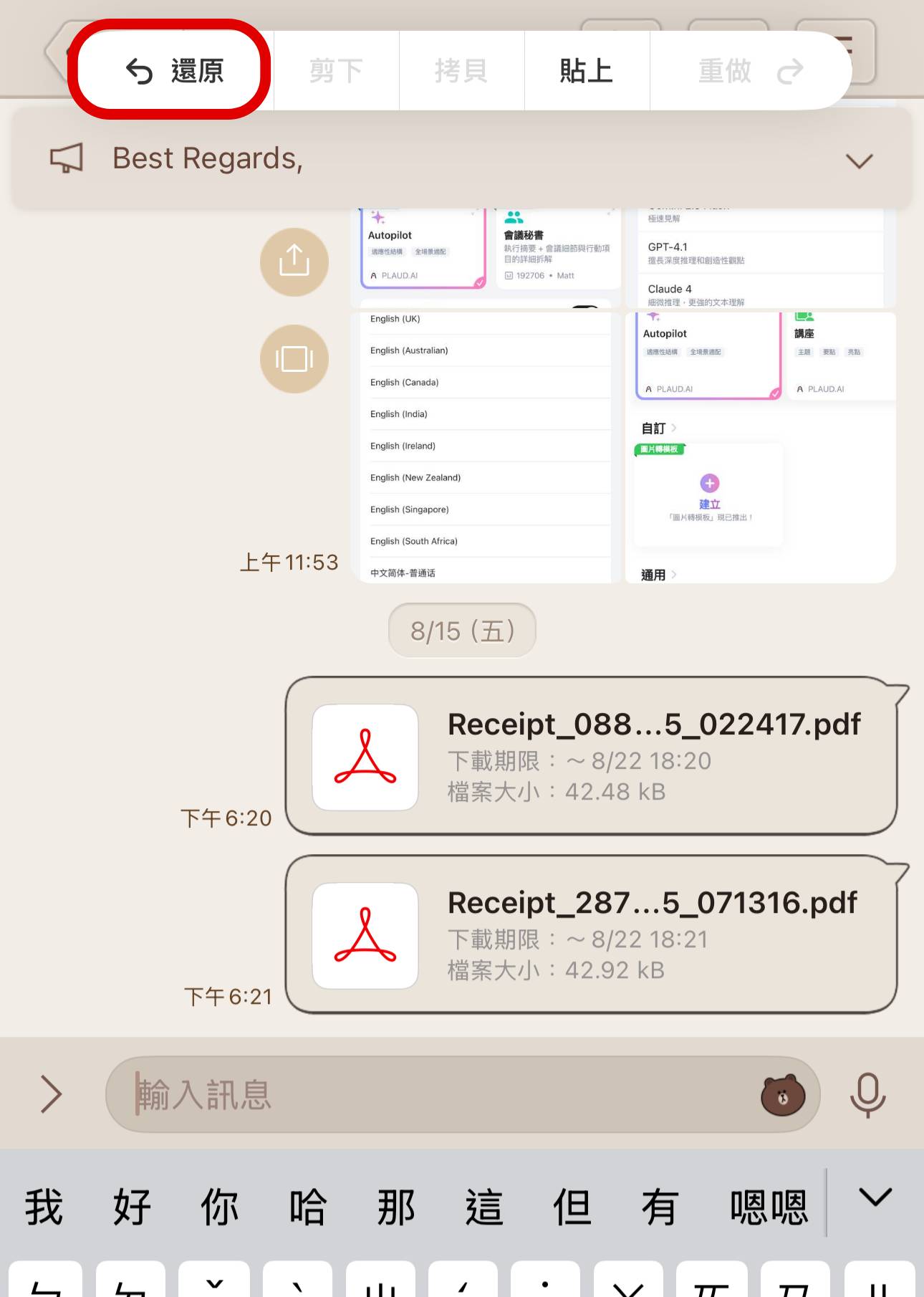Tap 貼上 to paste
The width and height of the screenshot is (924, 1297).
(x=586, y=71)
